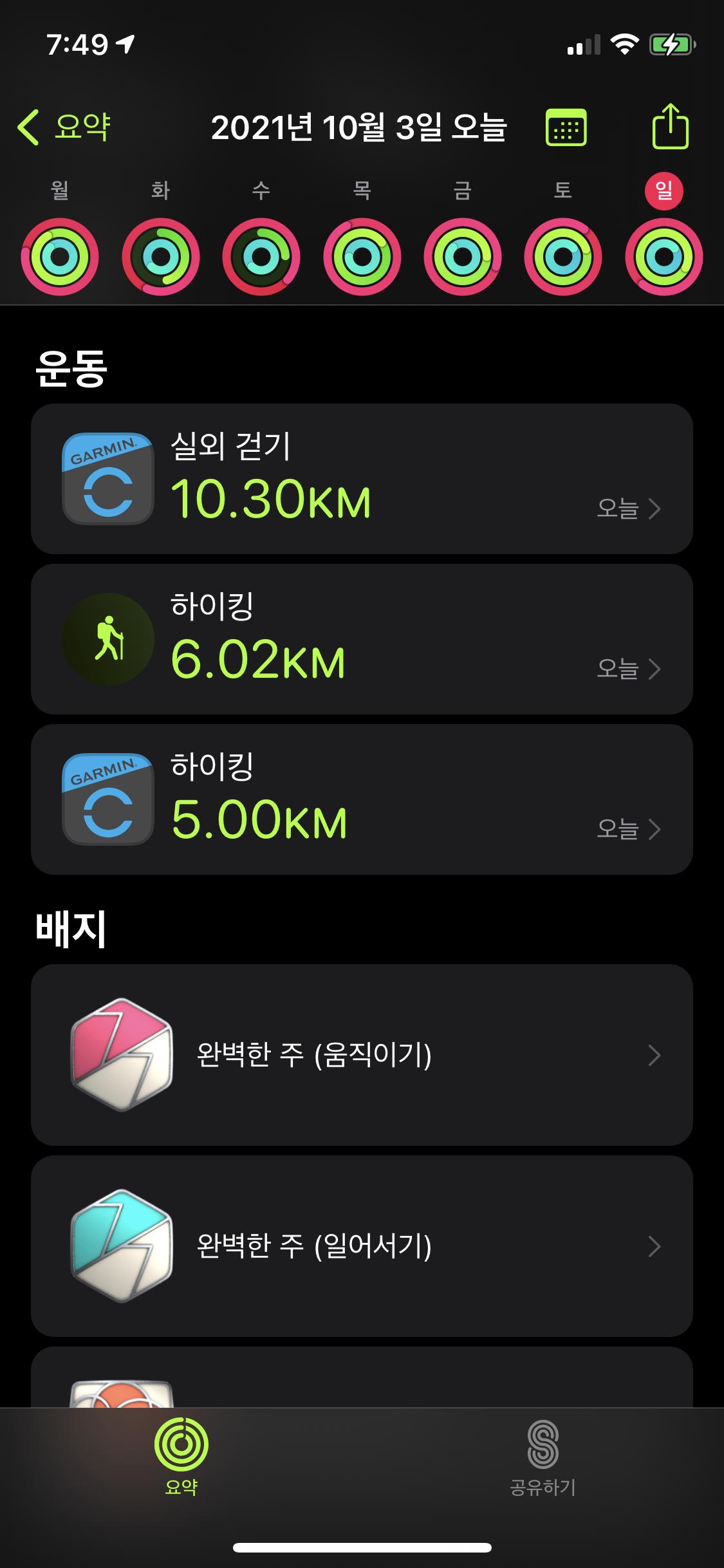Share today's activity summary
The width and height of the screenshot is (724, 1568).
click(x=670, y=127)
